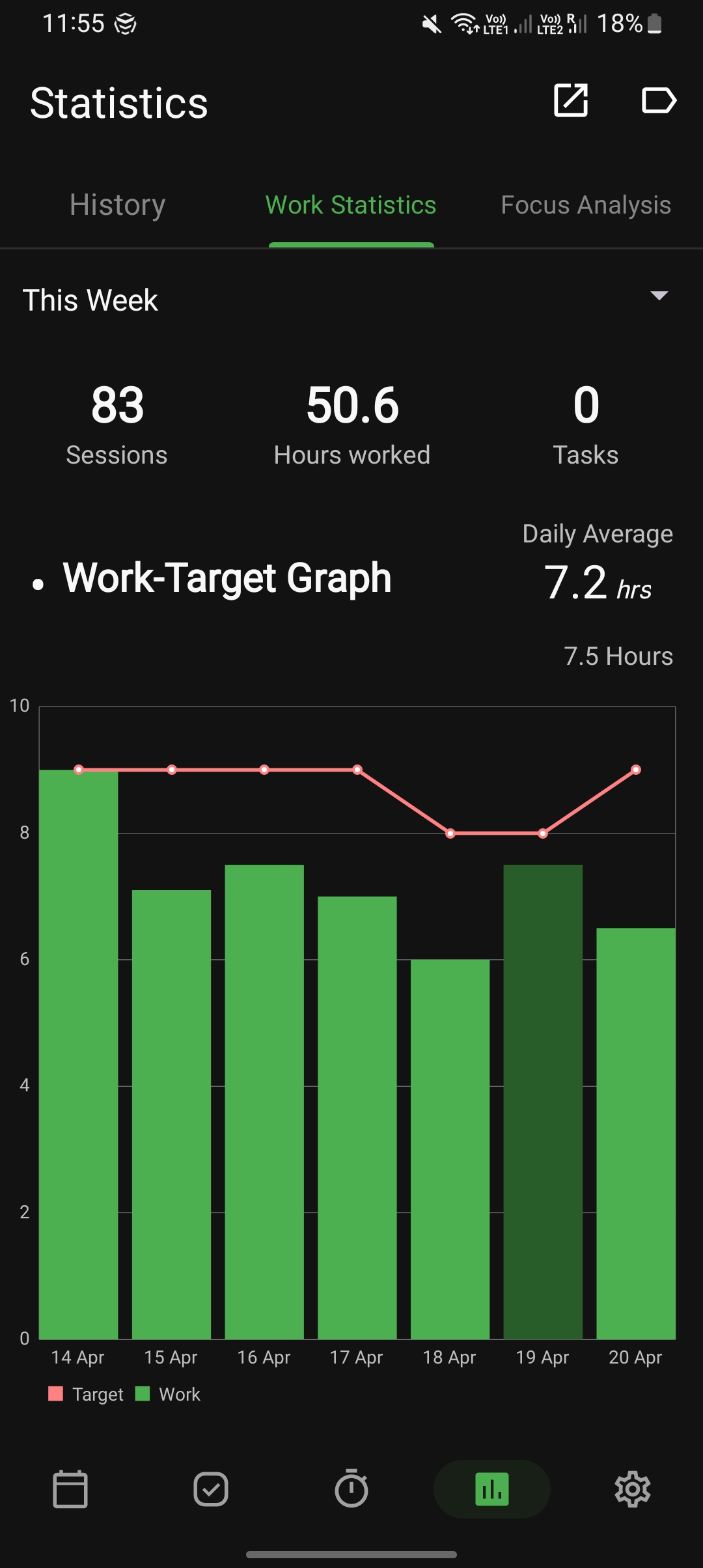Image resolution: width=703 pixels, height=1568 pixels.
Task: Tap the export statistics icon
Action: (571, 100)
